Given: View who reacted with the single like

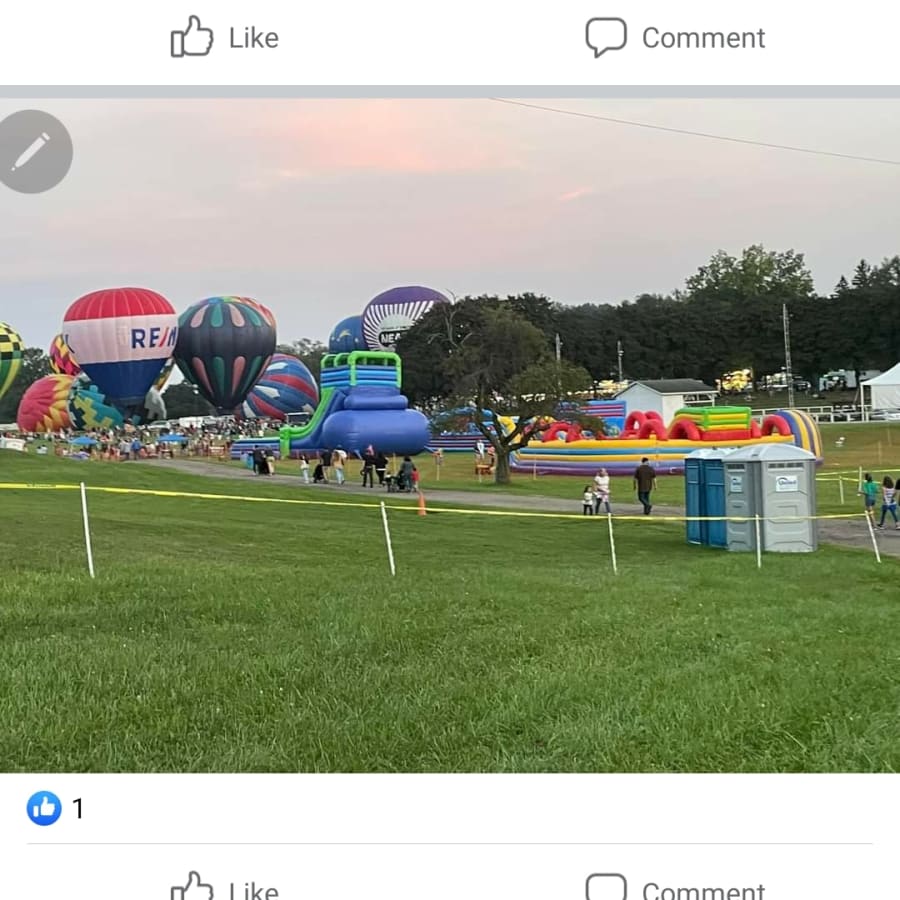Looking at the screenshot, I should [x=55, y=808].
